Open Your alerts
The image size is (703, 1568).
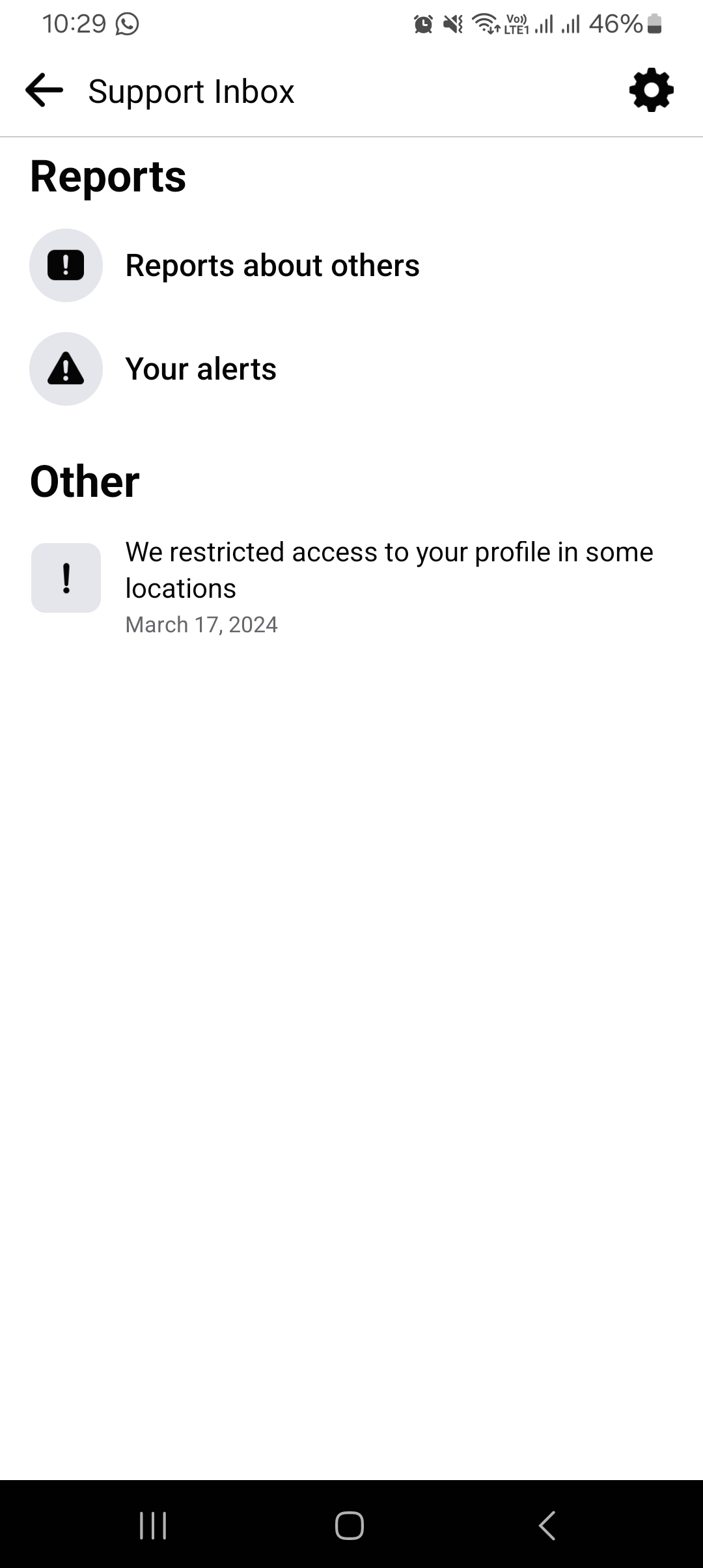(x=200, y=369)
